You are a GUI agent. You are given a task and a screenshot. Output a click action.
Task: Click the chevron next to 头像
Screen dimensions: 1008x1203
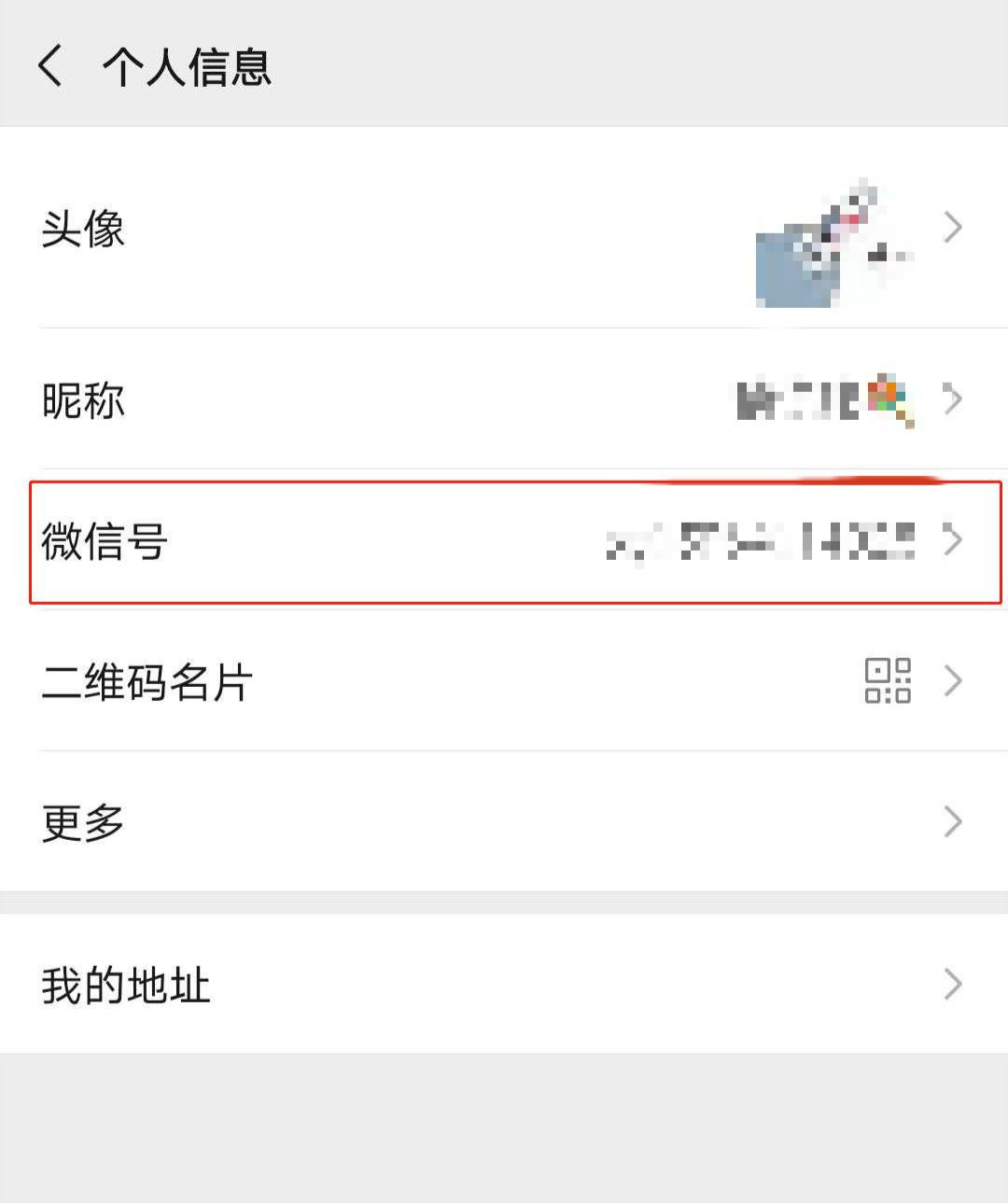pyautogui.click(x=953, y=227)
